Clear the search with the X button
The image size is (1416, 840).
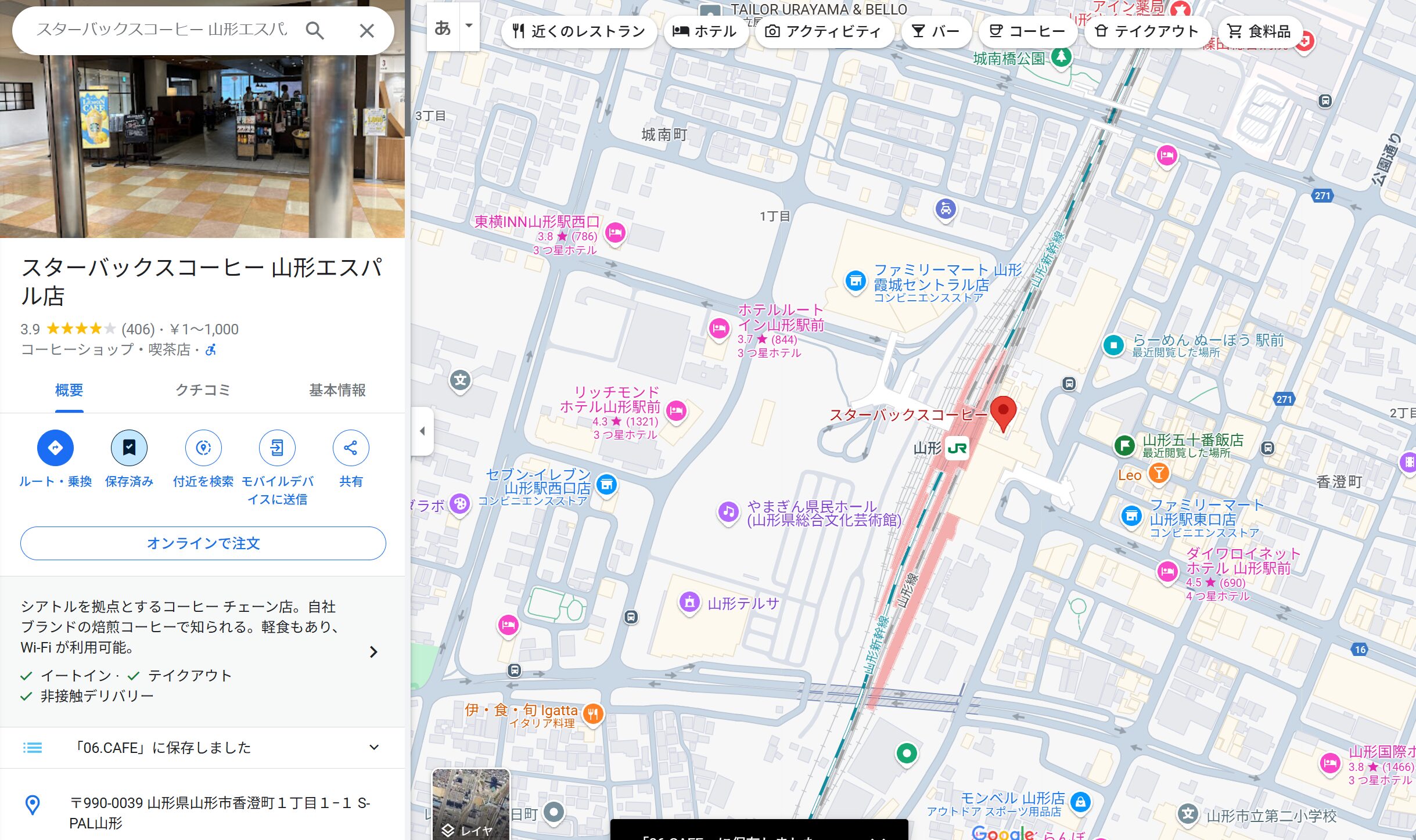366,30
